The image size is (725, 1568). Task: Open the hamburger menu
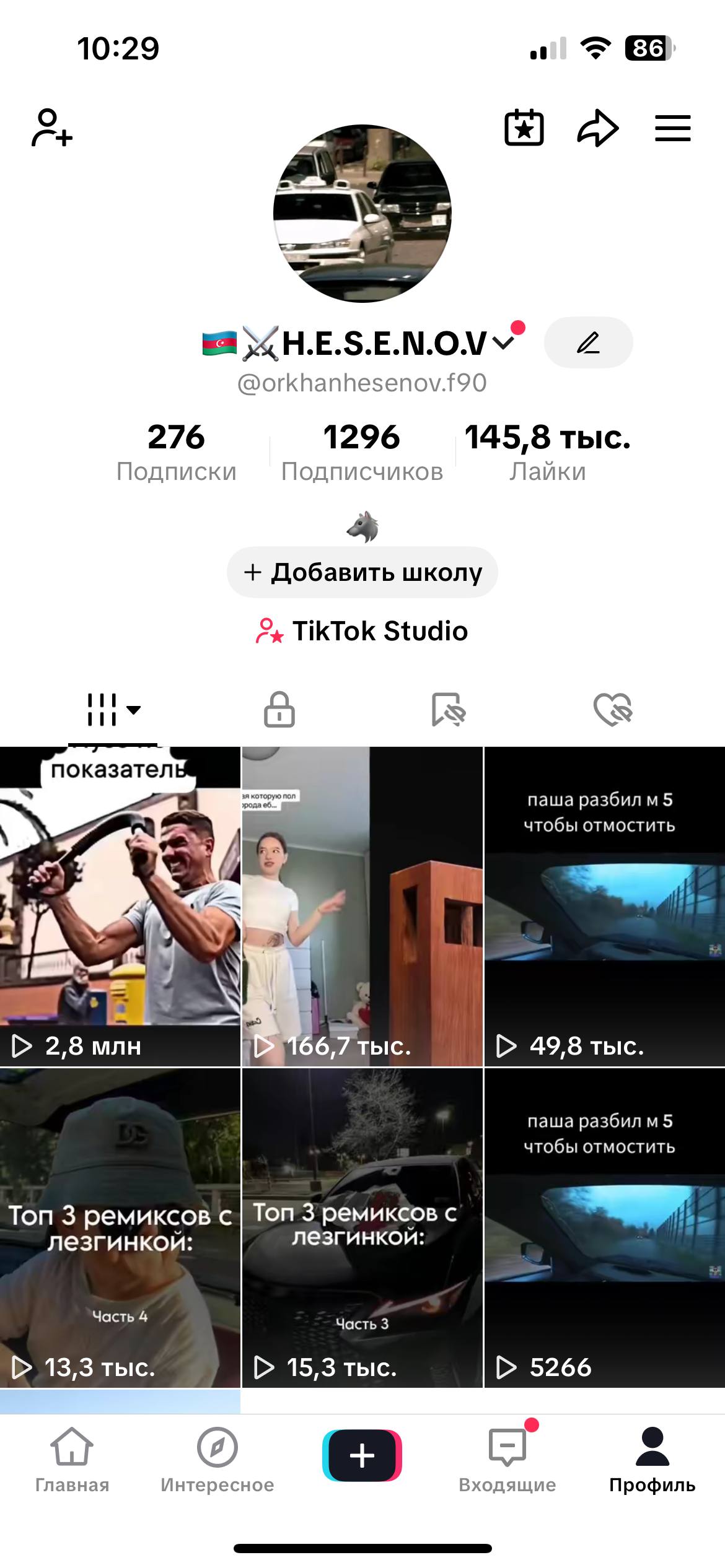coord(673,128)
